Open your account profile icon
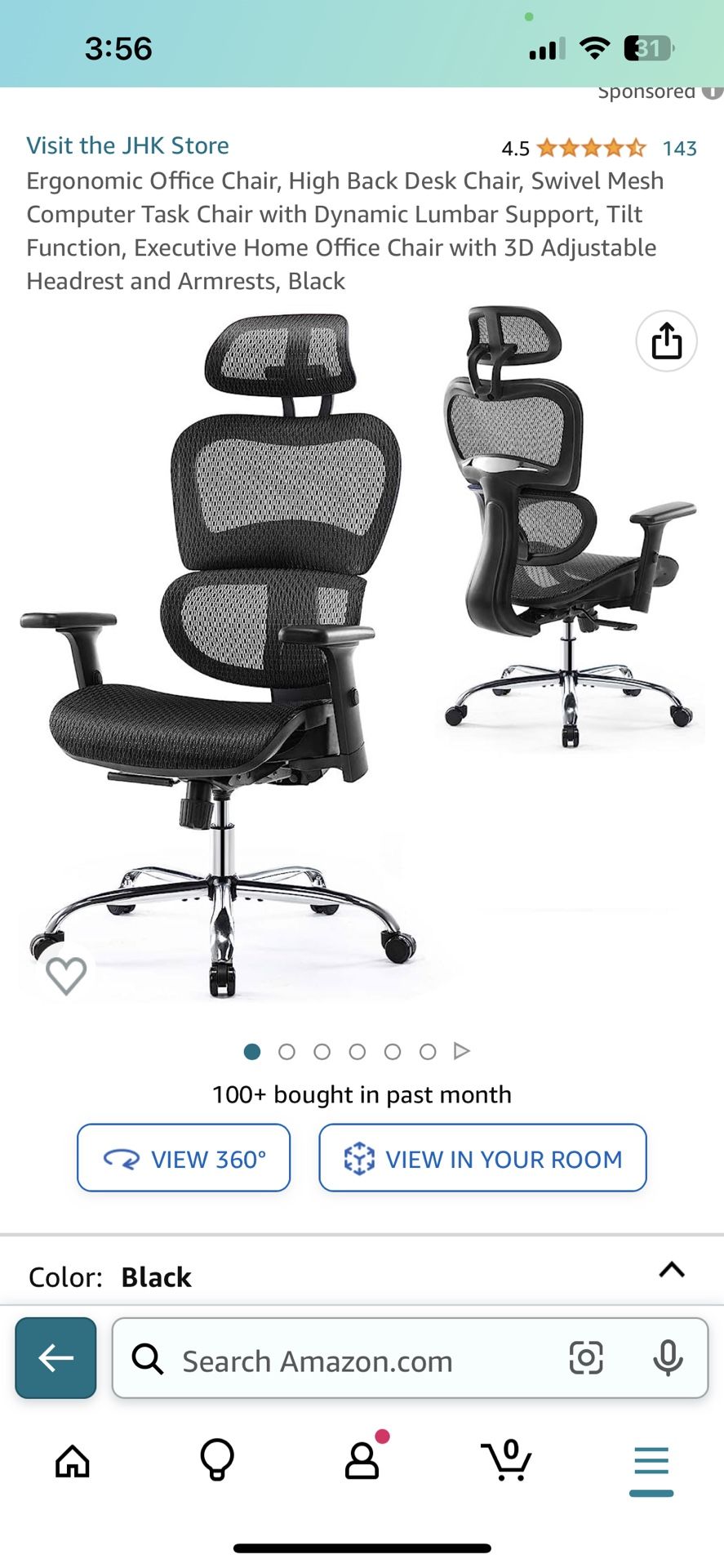 click(362, 1462)
